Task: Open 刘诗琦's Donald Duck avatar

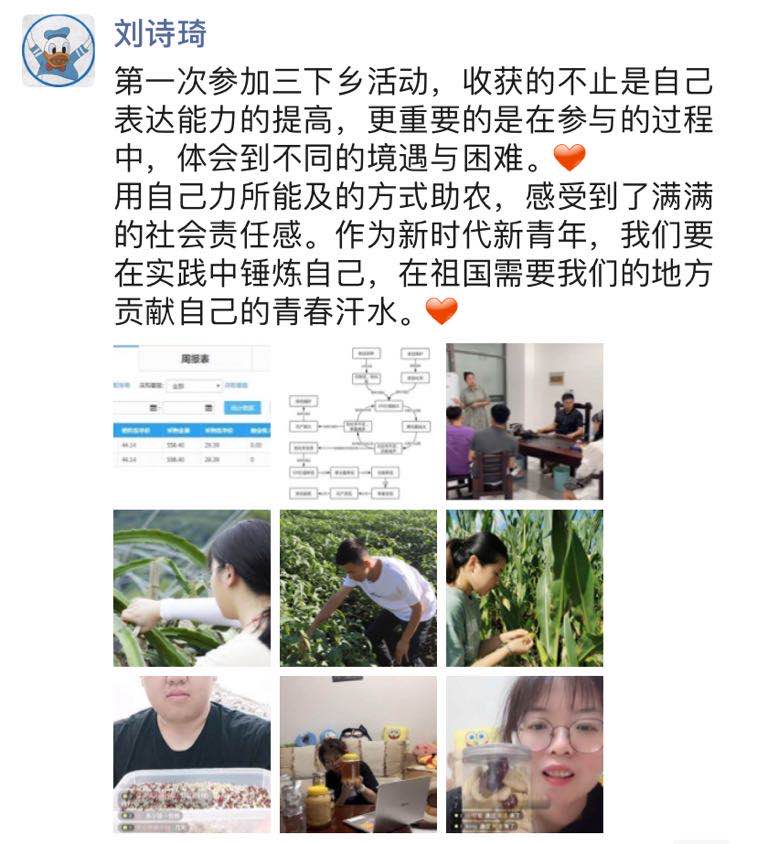Action: pos(58,51)
